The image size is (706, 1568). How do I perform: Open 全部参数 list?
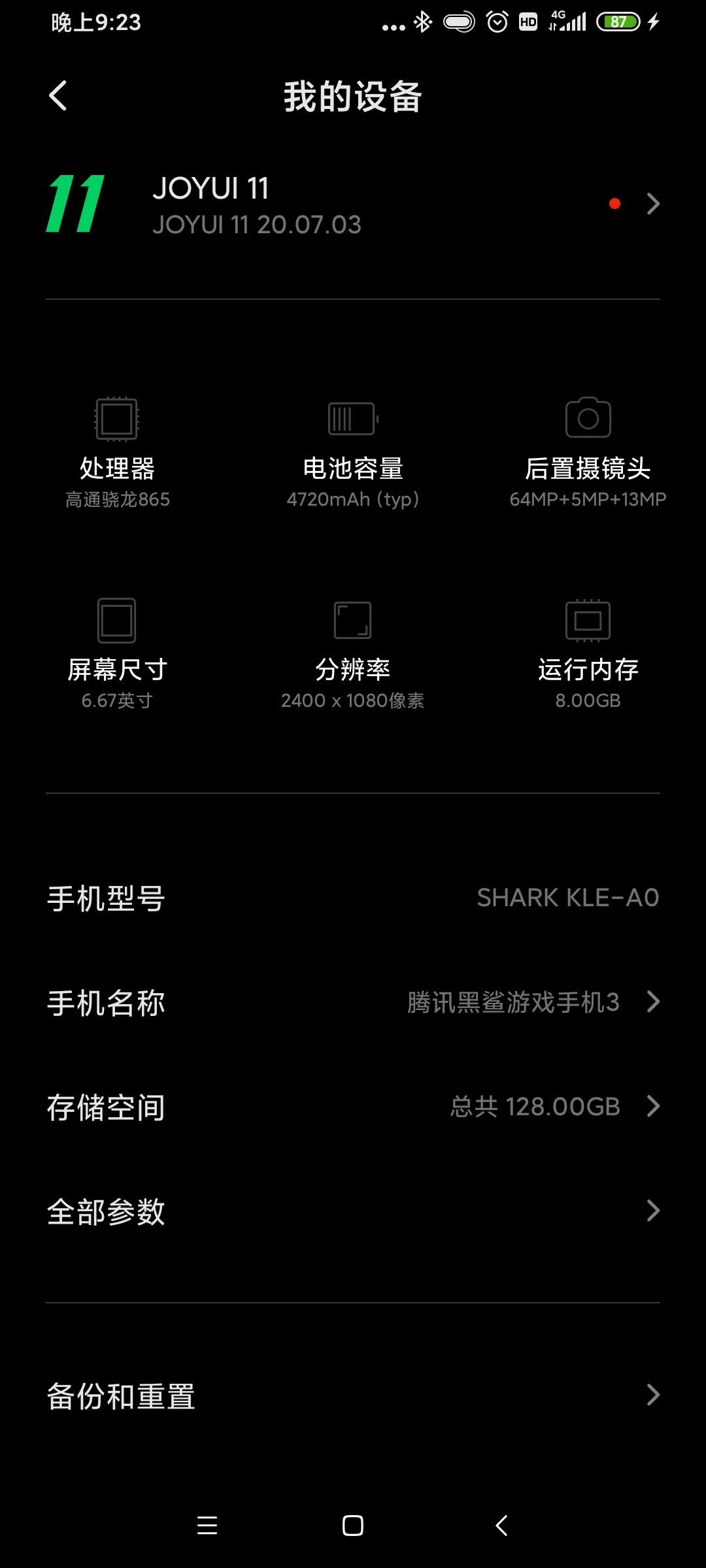coord(353,1211)
